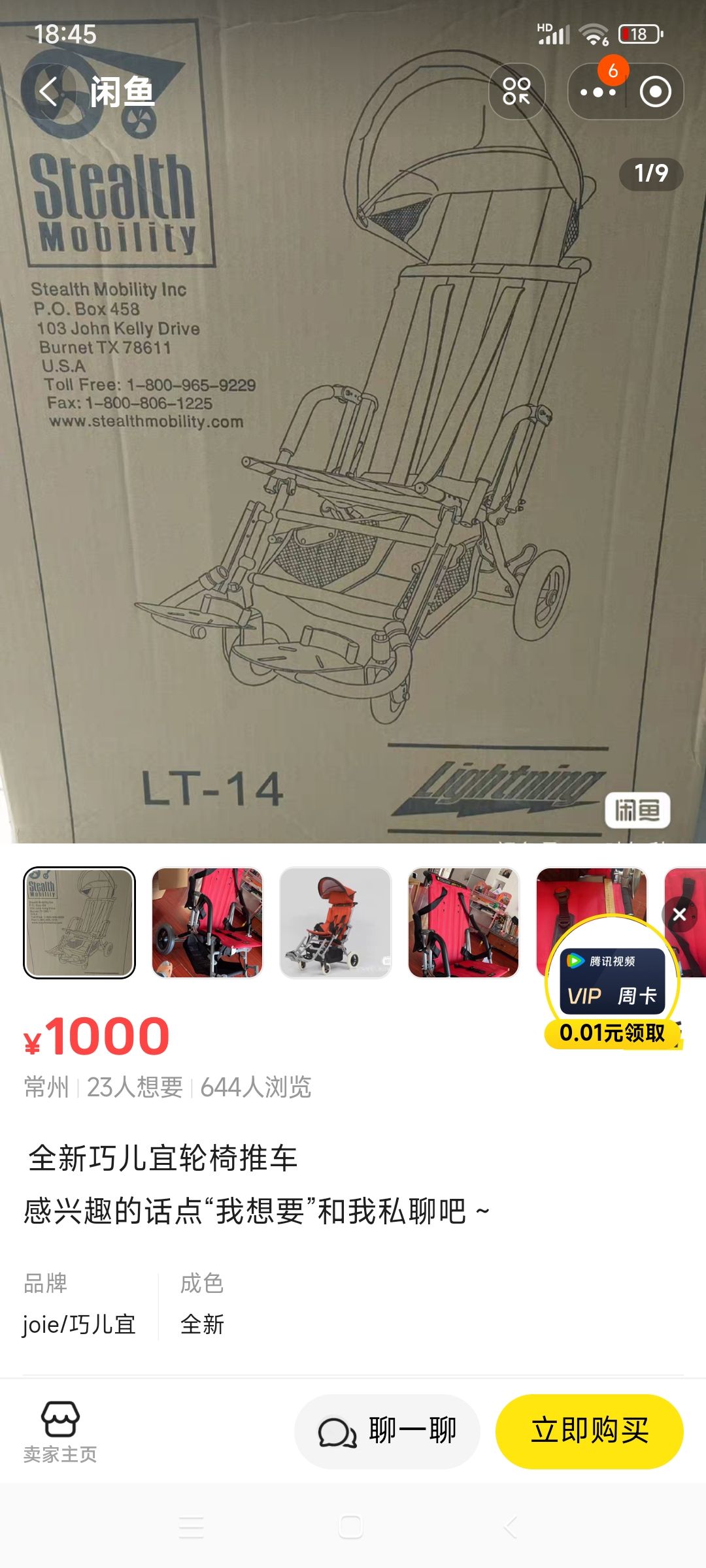Go back from the 闲鱼 listing
This screenshot has width=706, height=1568.
click(48, 91)
